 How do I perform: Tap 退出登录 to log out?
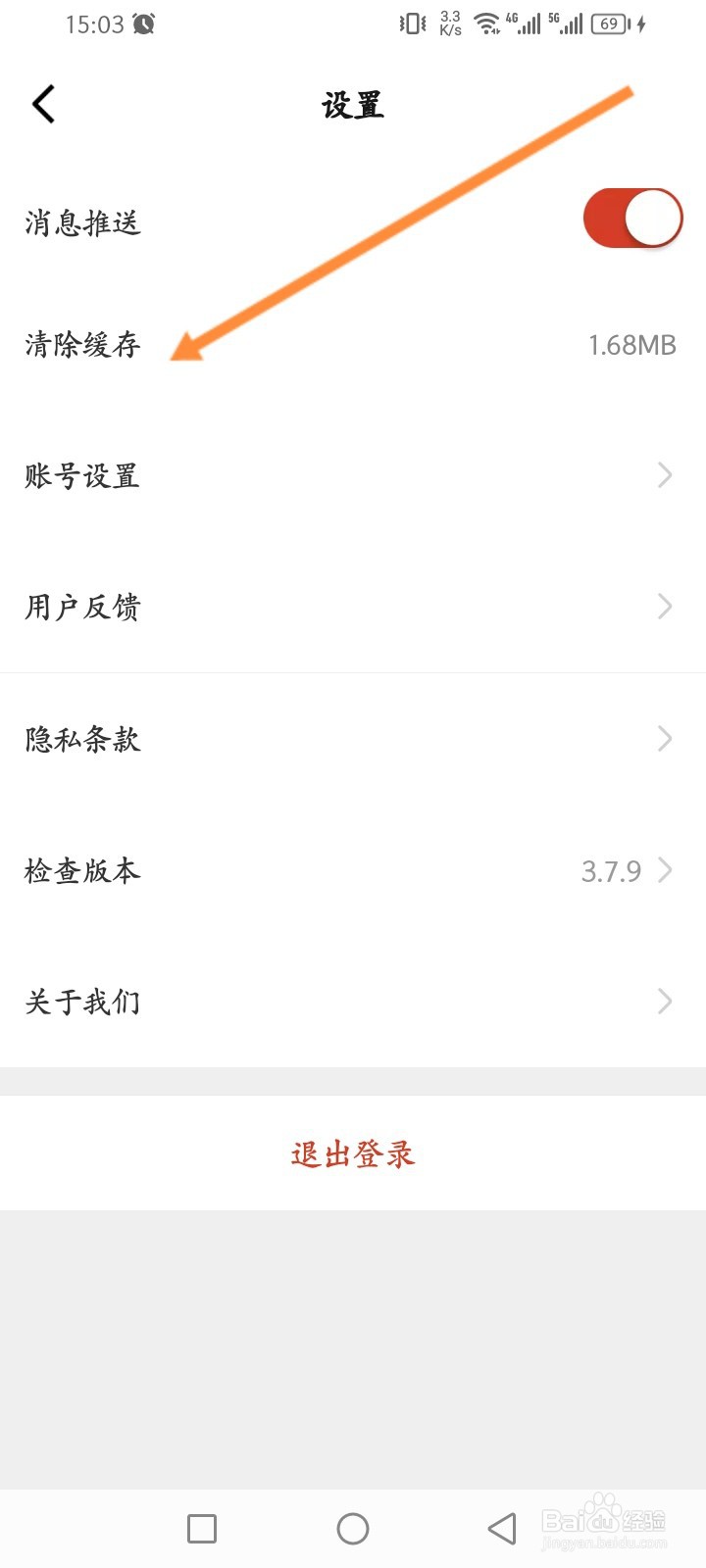[x=353, y=1153]
